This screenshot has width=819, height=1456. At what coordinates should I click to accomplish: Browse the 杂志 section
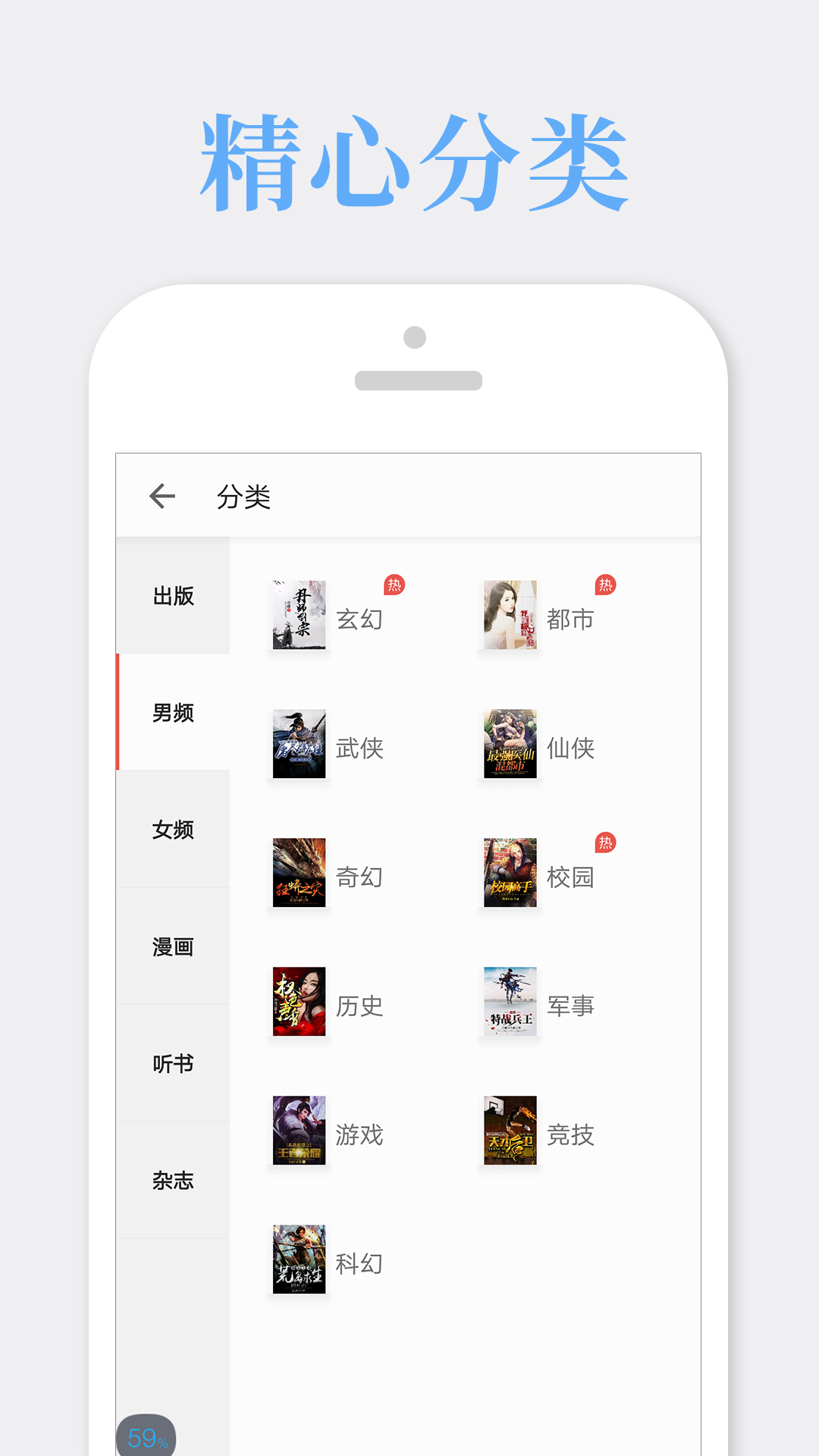[173, 1181]
